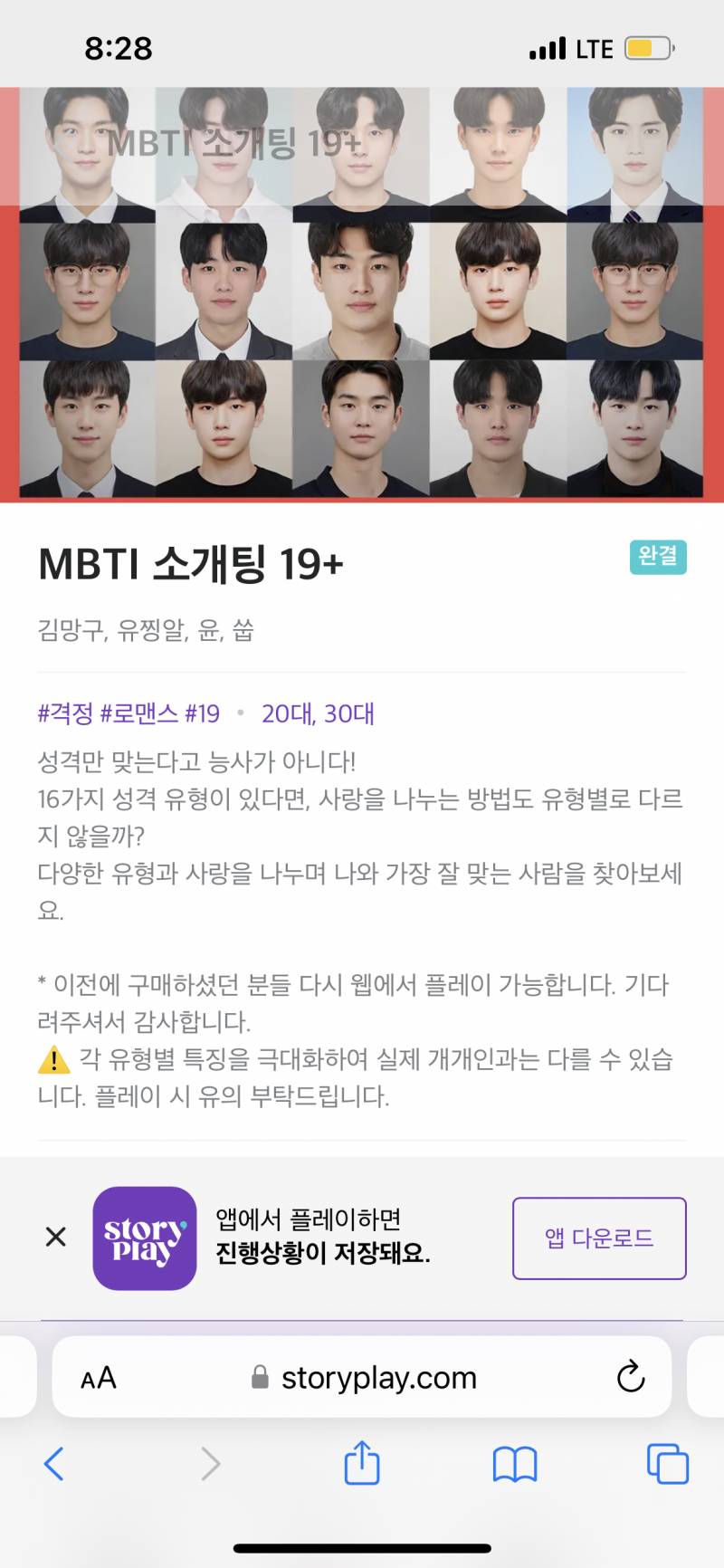Tap the 20대, 30대 age tag
Viewport: 724px width, 1568px height.
coord(317,715)
